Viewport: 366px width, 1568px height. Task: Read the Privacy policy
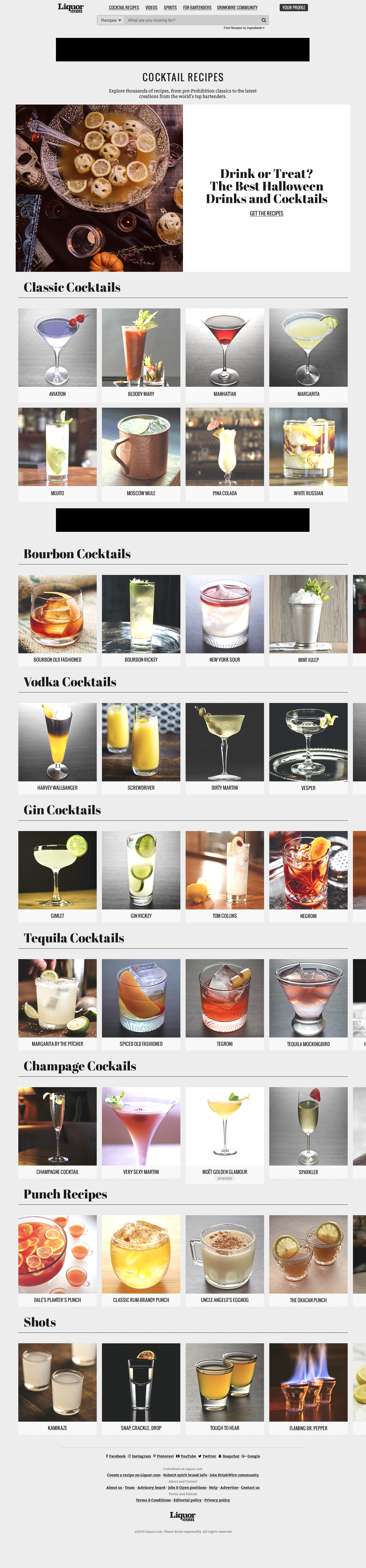217,1500
